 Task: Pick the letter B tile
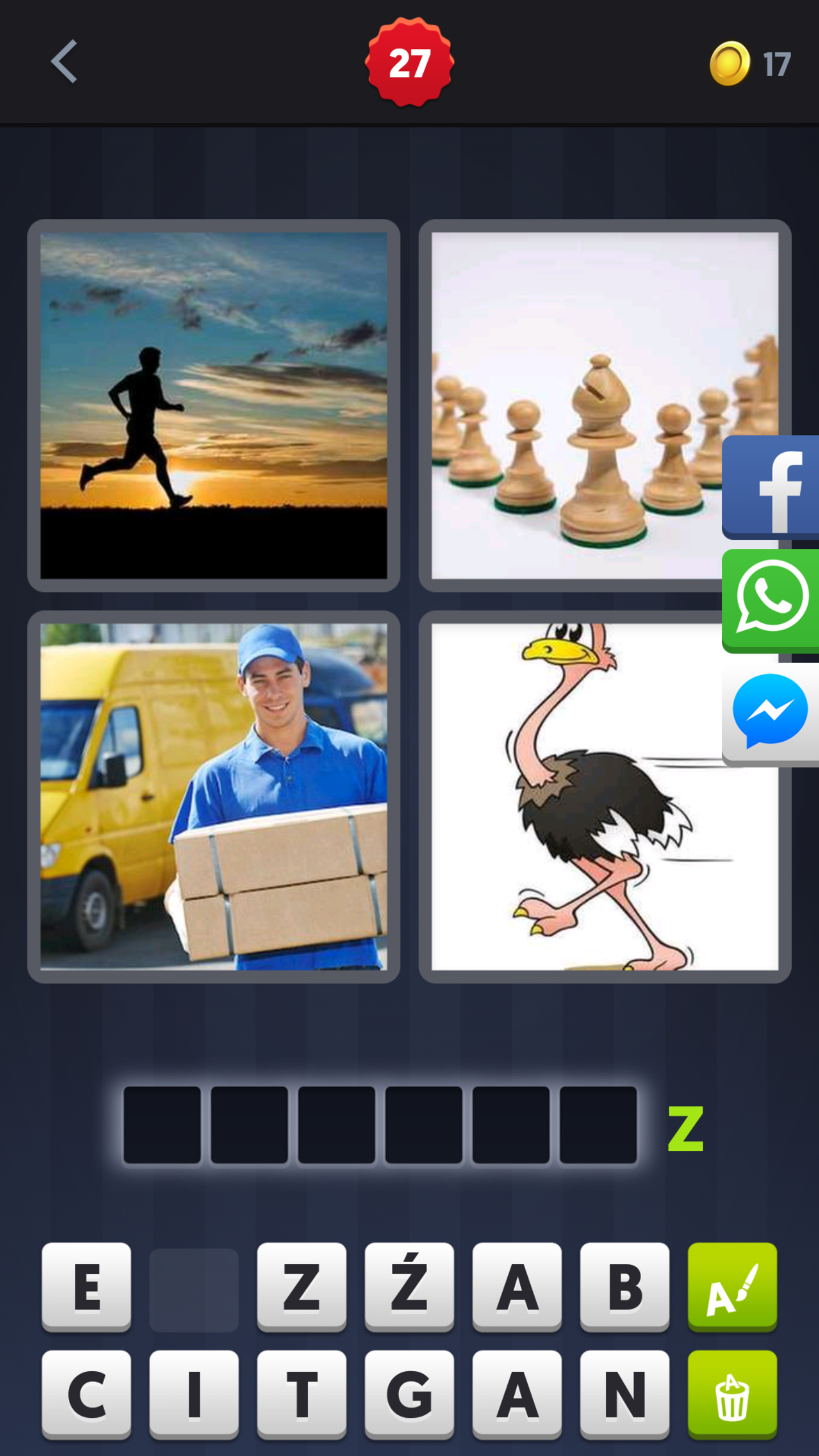click(x=624, y=1287)
